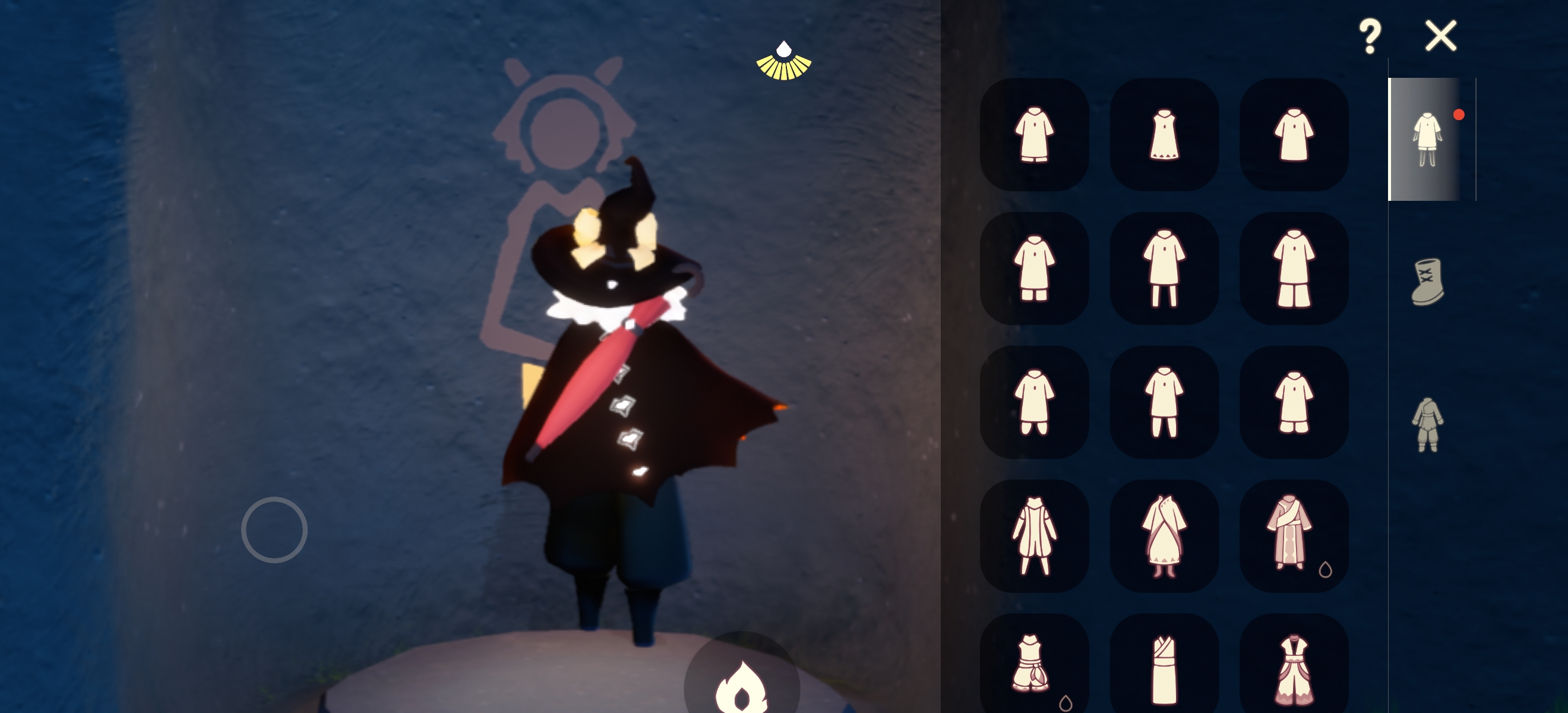Close the outfit wardrobe menu
Screen dimensions: 1568x713
[1441, 36]
